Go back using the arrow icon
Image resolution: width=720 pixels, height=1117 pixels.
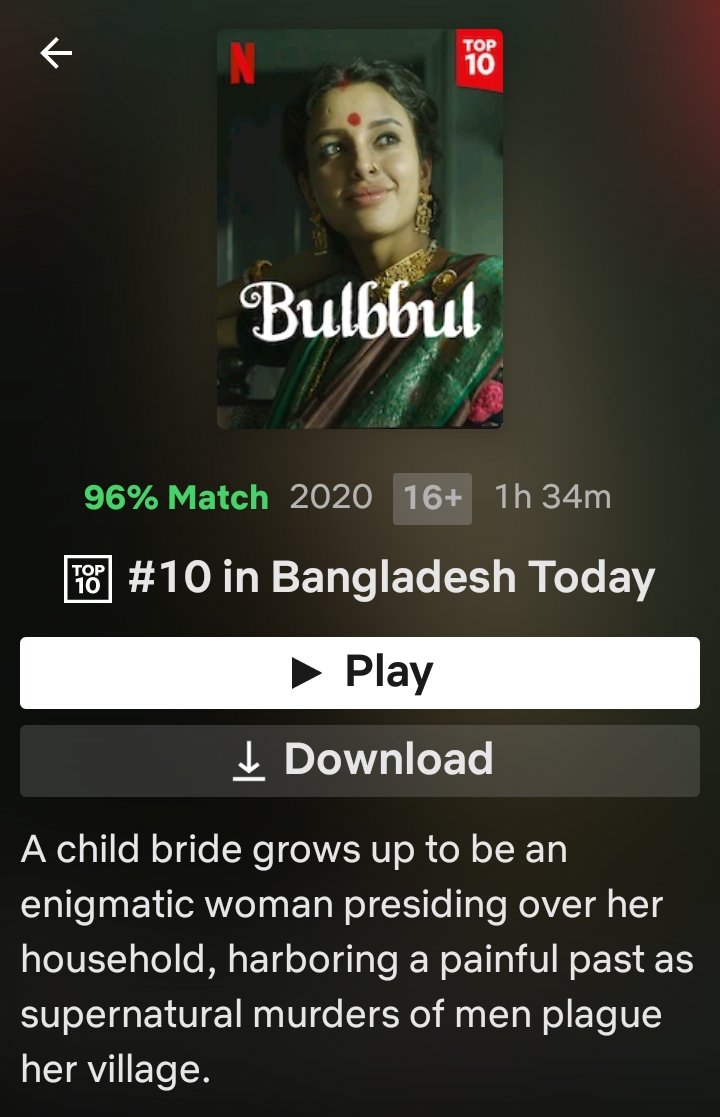point(56,54)
